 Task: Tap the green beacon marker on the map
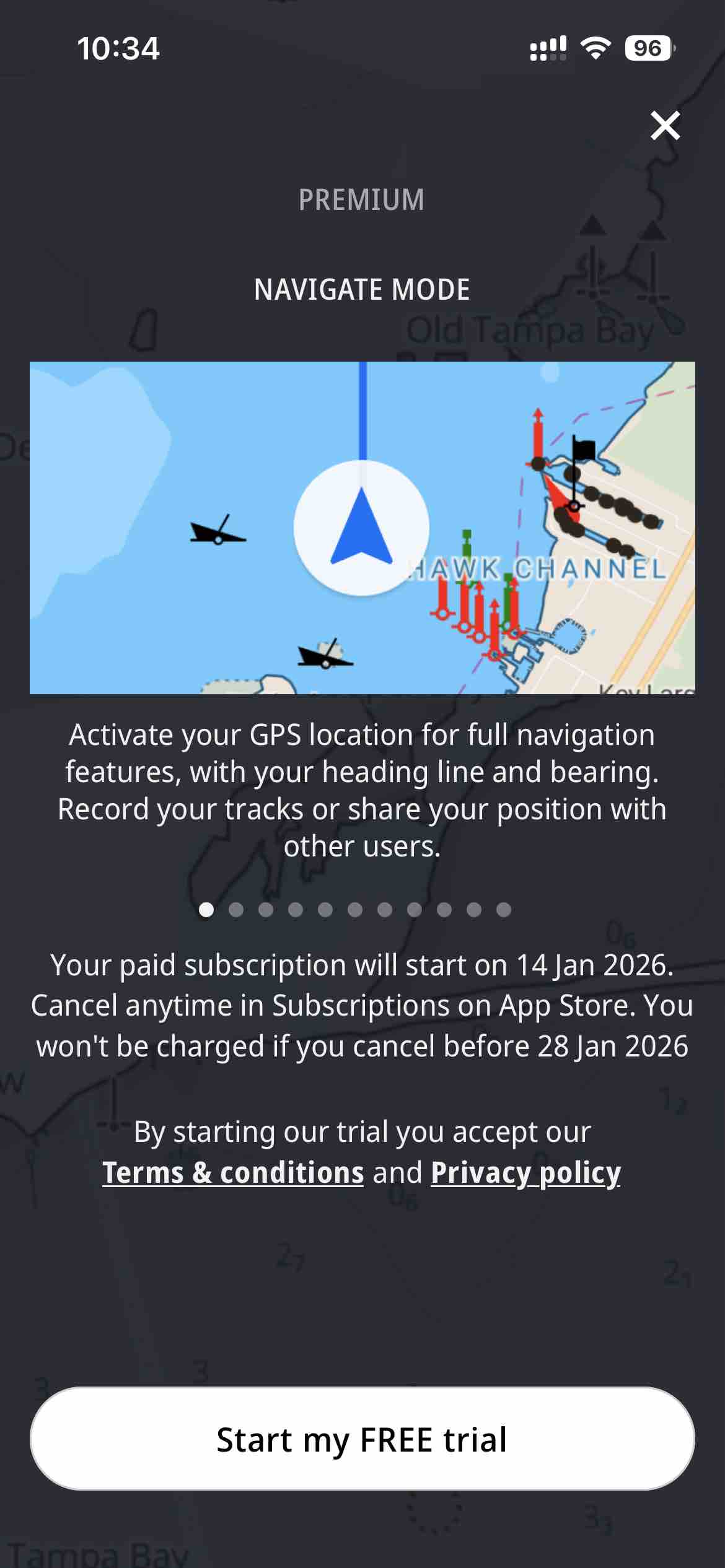[467, 542]
